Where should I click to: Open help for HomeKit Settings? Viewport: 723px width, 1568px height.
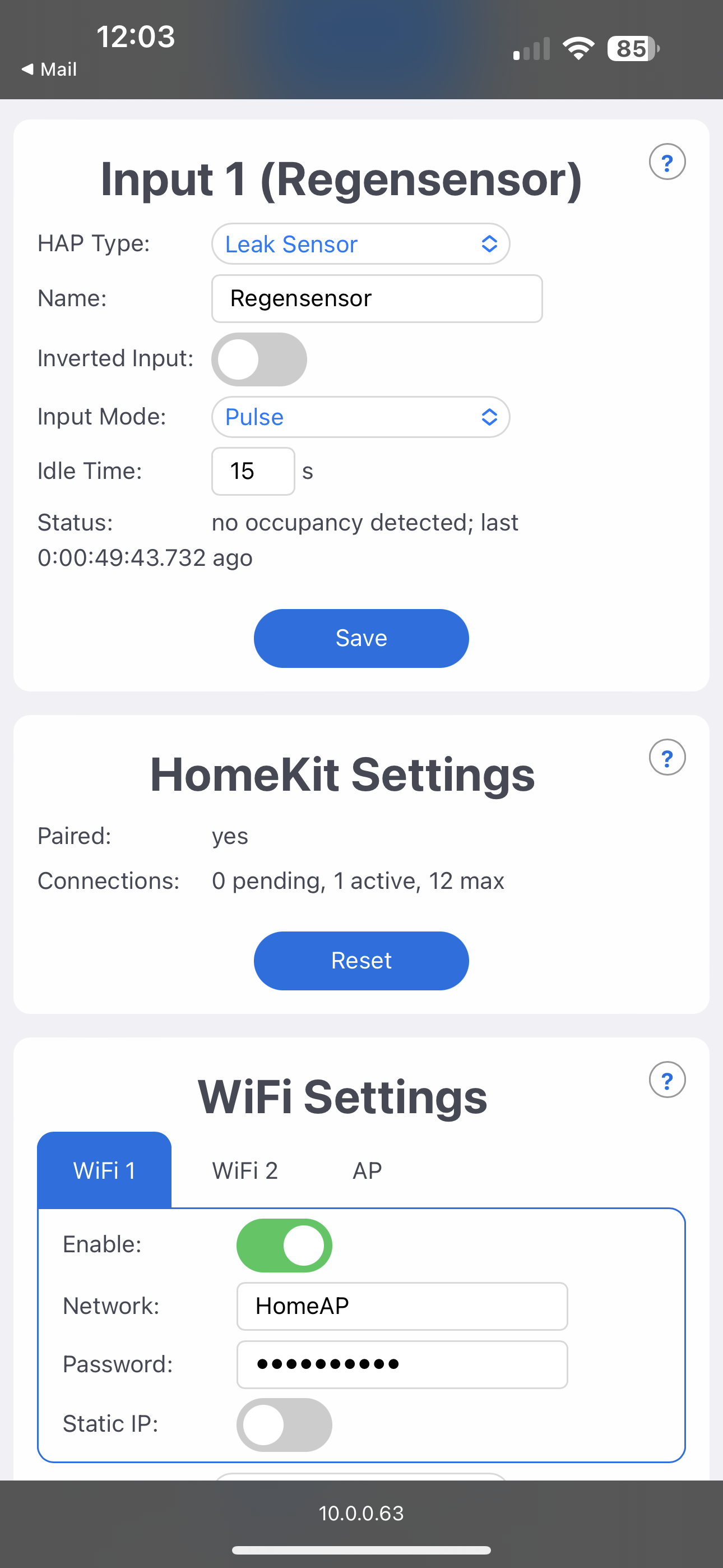(667, 757)
